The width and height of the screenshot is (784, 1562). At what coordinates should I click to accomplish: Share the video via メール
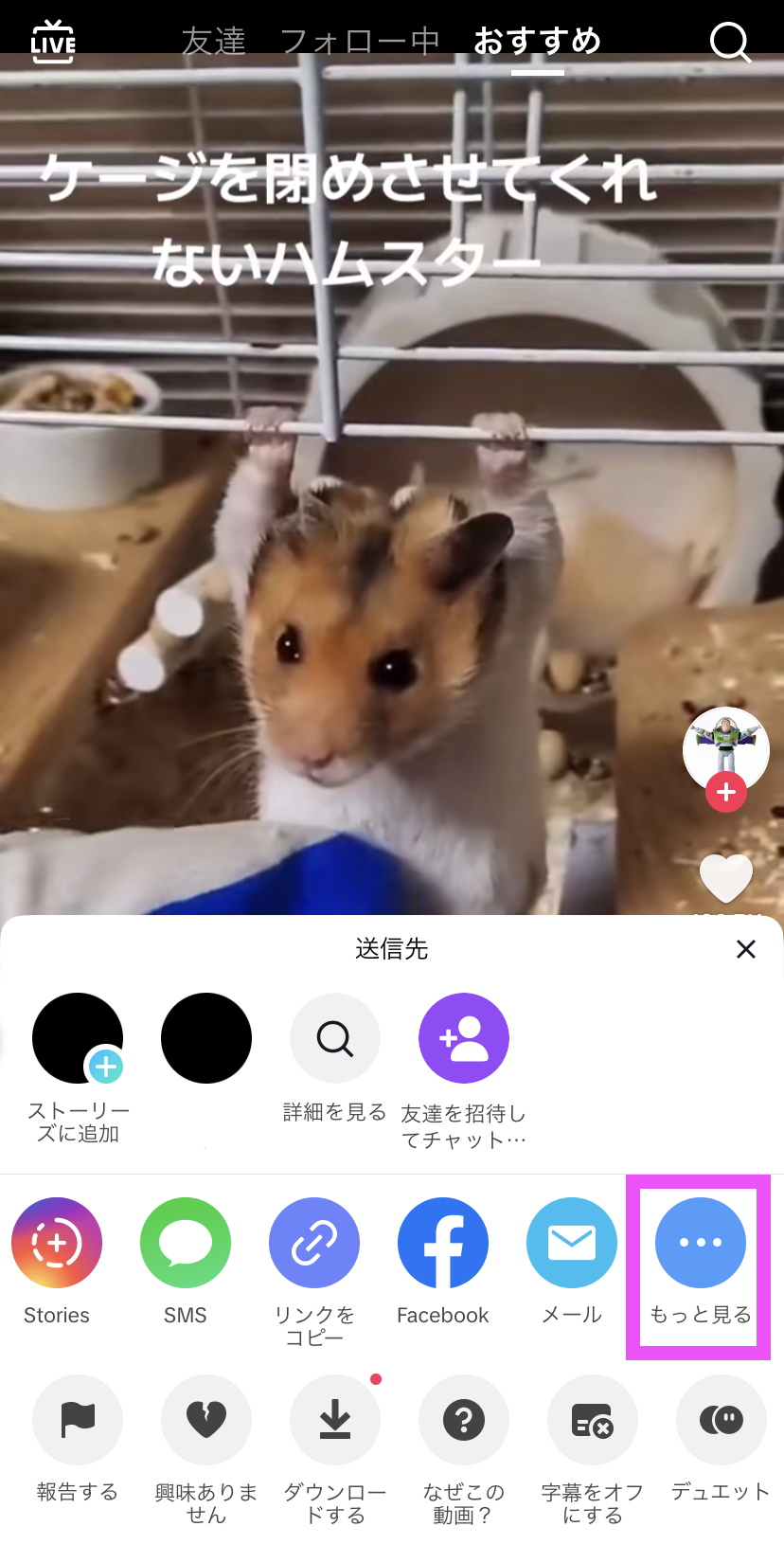tap(572, 1243)
